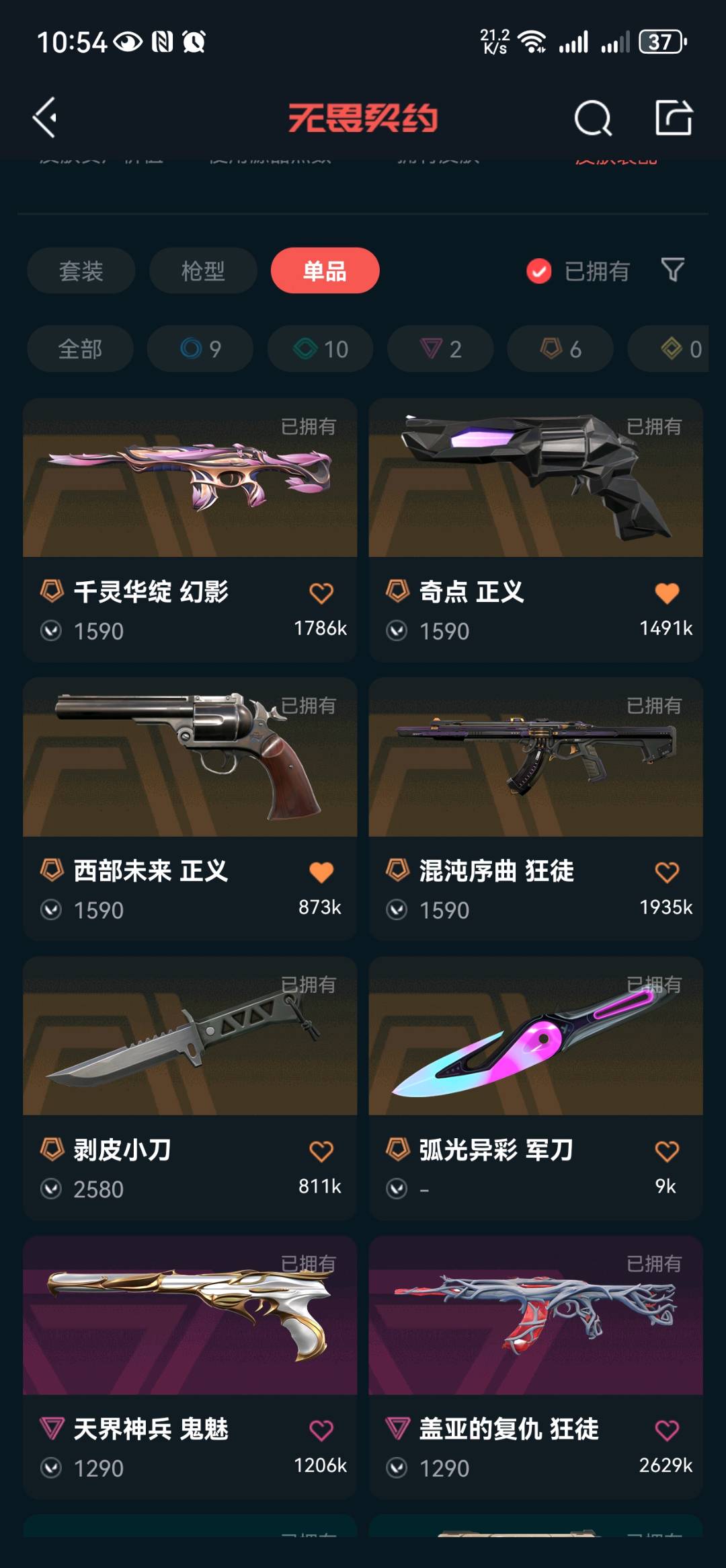Tap the share icon in the header
The height and width of the screenshot is (1568, 726).
[674, 118]
